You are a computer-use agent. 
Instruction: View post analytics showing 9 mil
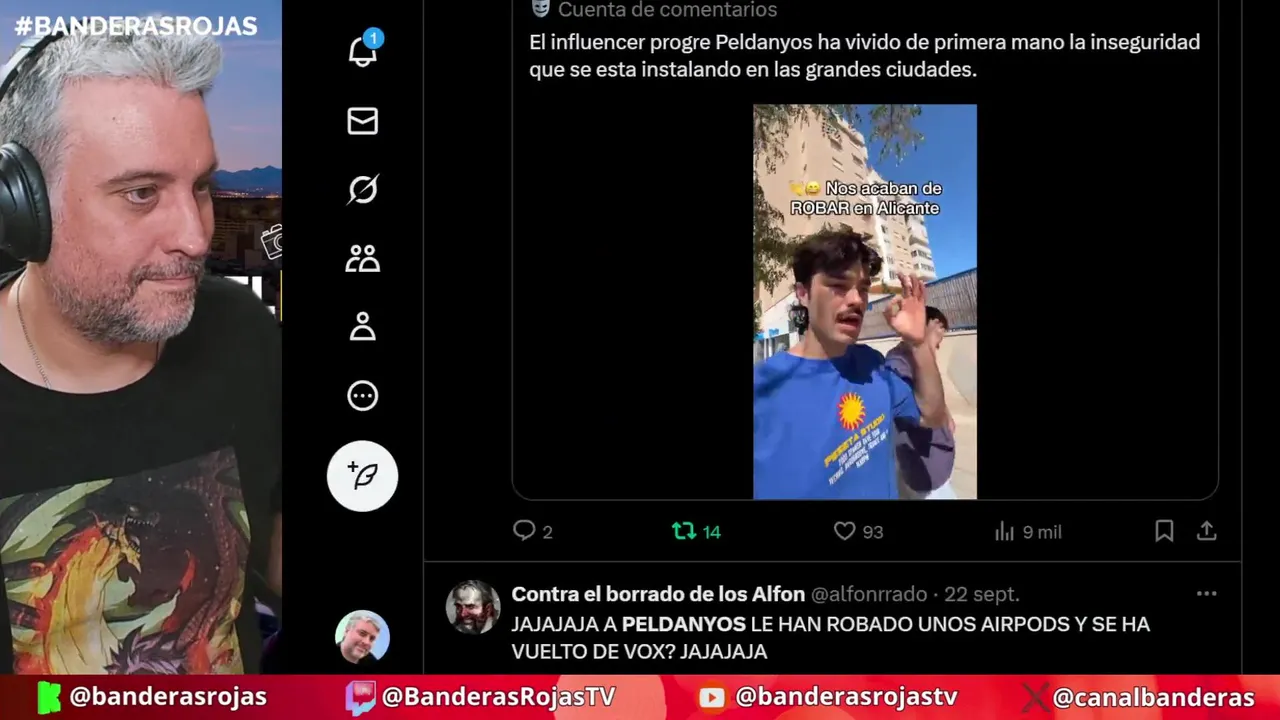point(1005,531)
